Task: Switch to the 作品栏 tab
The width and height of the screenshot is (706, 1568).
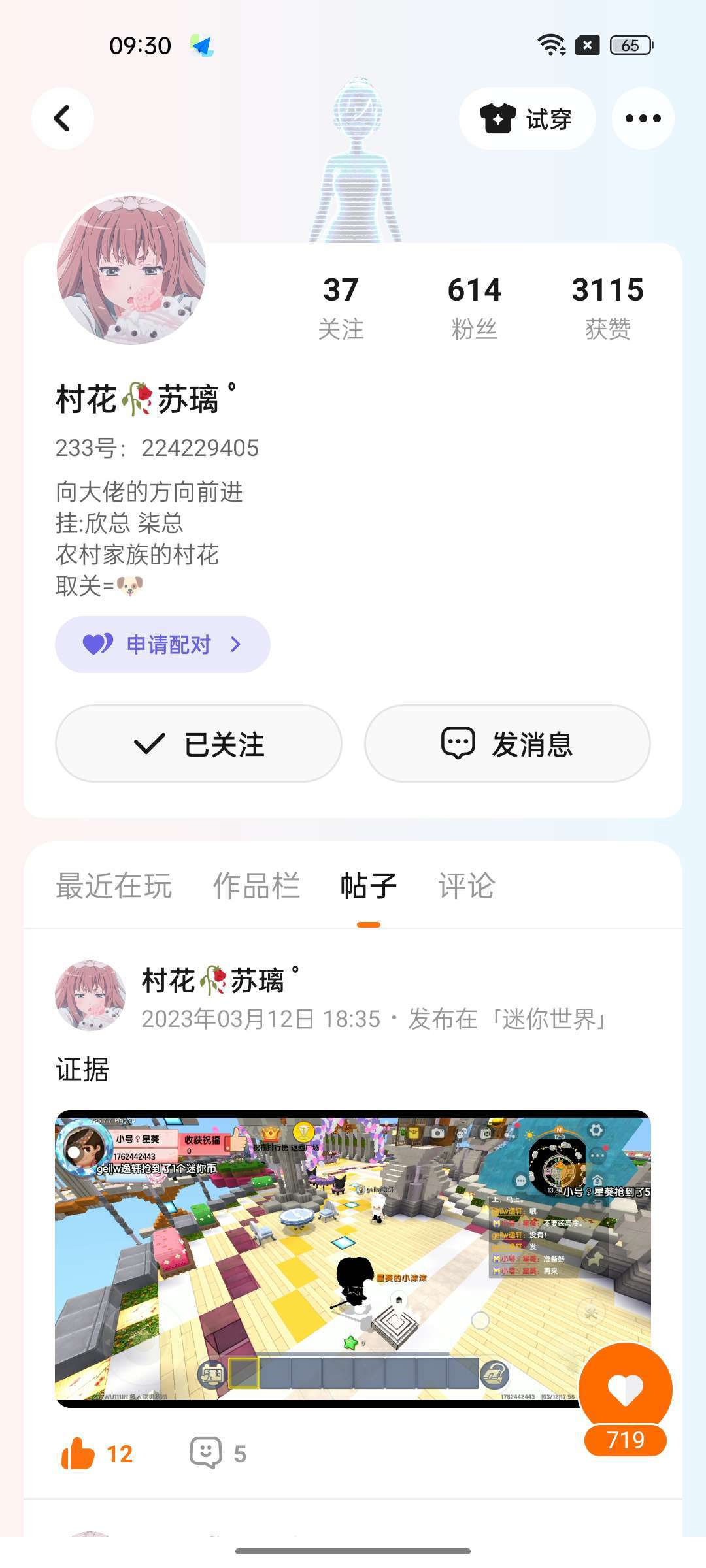Action: tap(256, 886)
